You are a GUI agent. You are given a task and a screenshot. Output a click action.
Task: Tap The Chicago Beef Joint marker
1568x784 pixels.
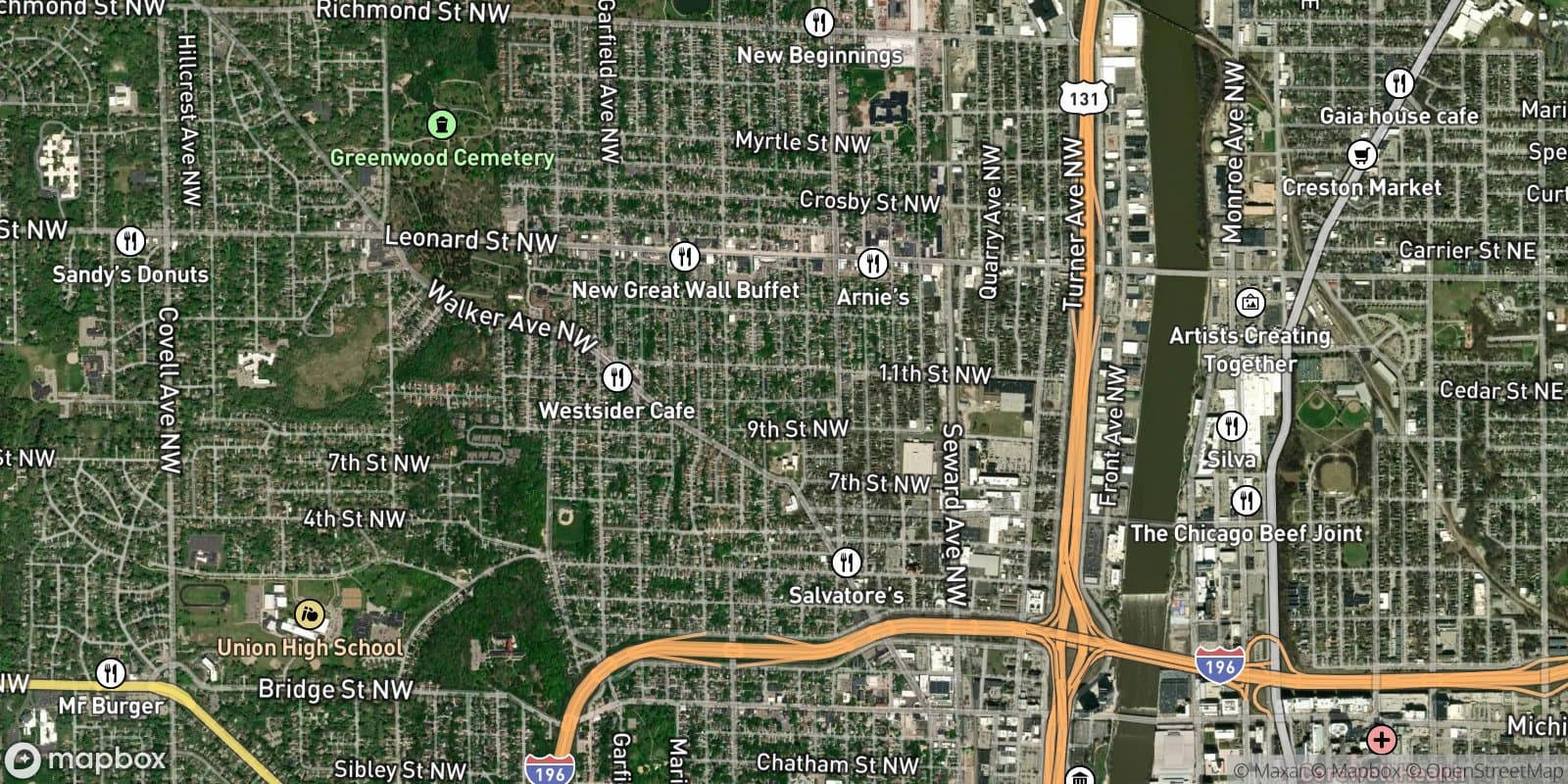tap(1246, 501)
